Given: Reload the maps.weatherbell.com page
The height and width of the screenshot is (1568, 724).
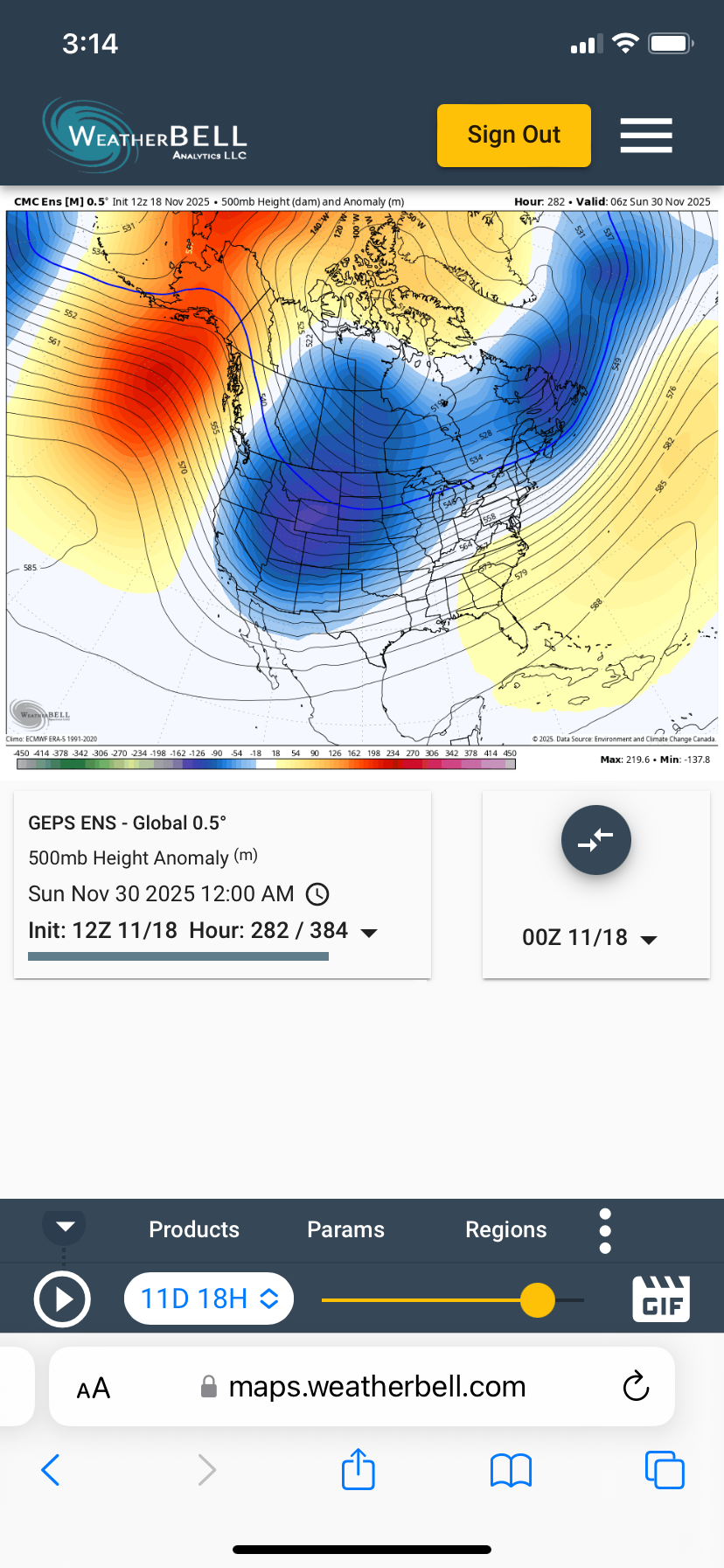Looking at the screenshot, I should click(x=636, y=1387).
